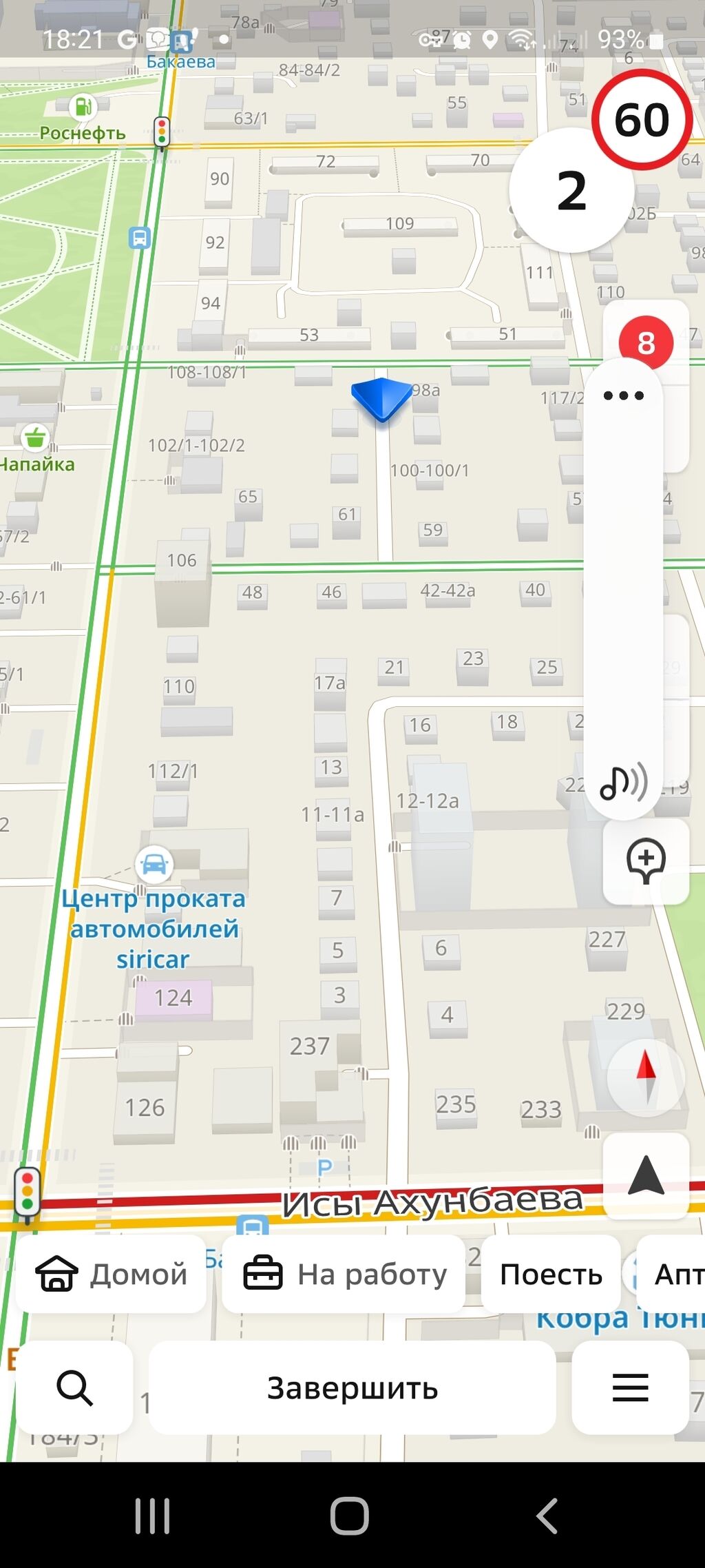705x1568 pixels.
Task: Open the three-dot overflow panel
Action: [x=624, y=395]
